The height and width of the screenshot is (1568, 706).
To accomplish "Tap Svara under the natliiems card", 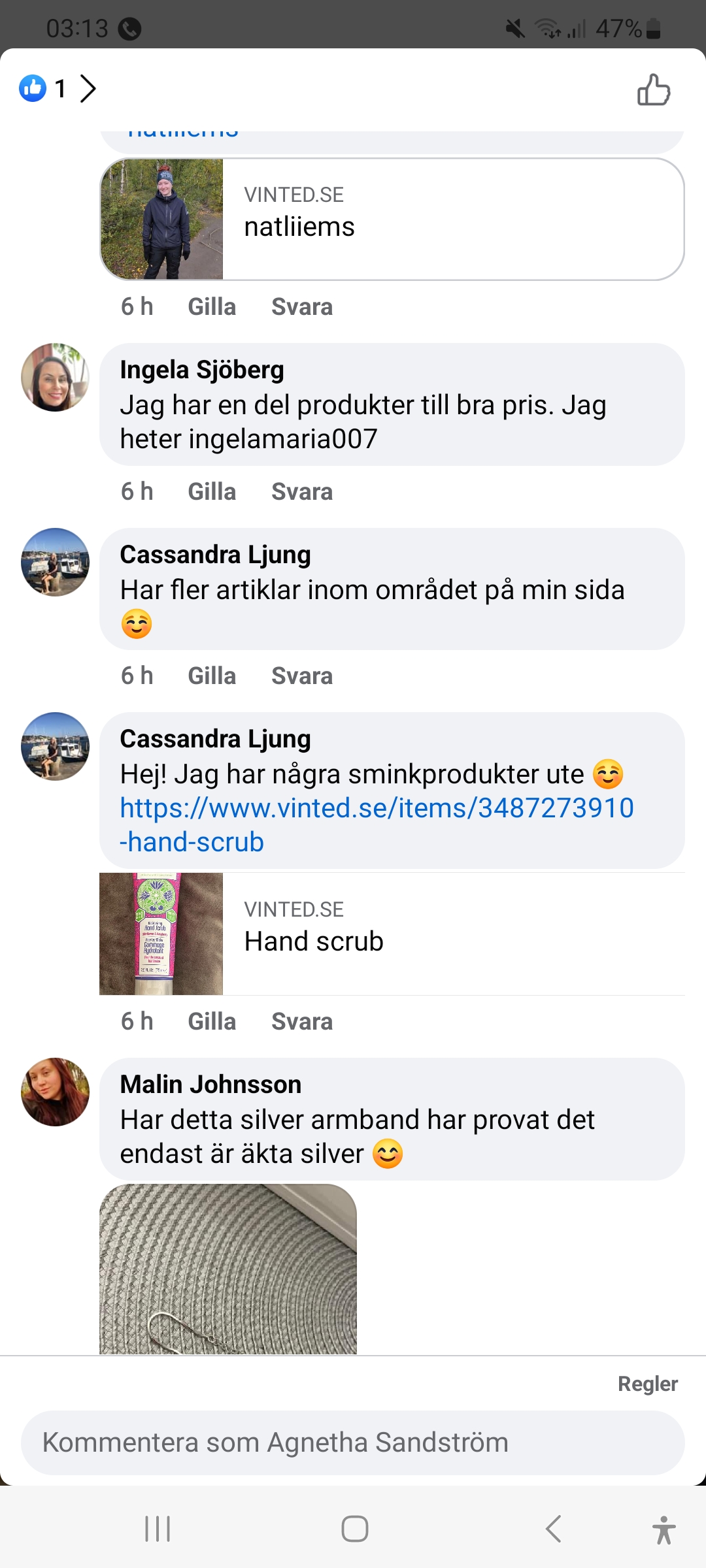I will coord(302,306).
